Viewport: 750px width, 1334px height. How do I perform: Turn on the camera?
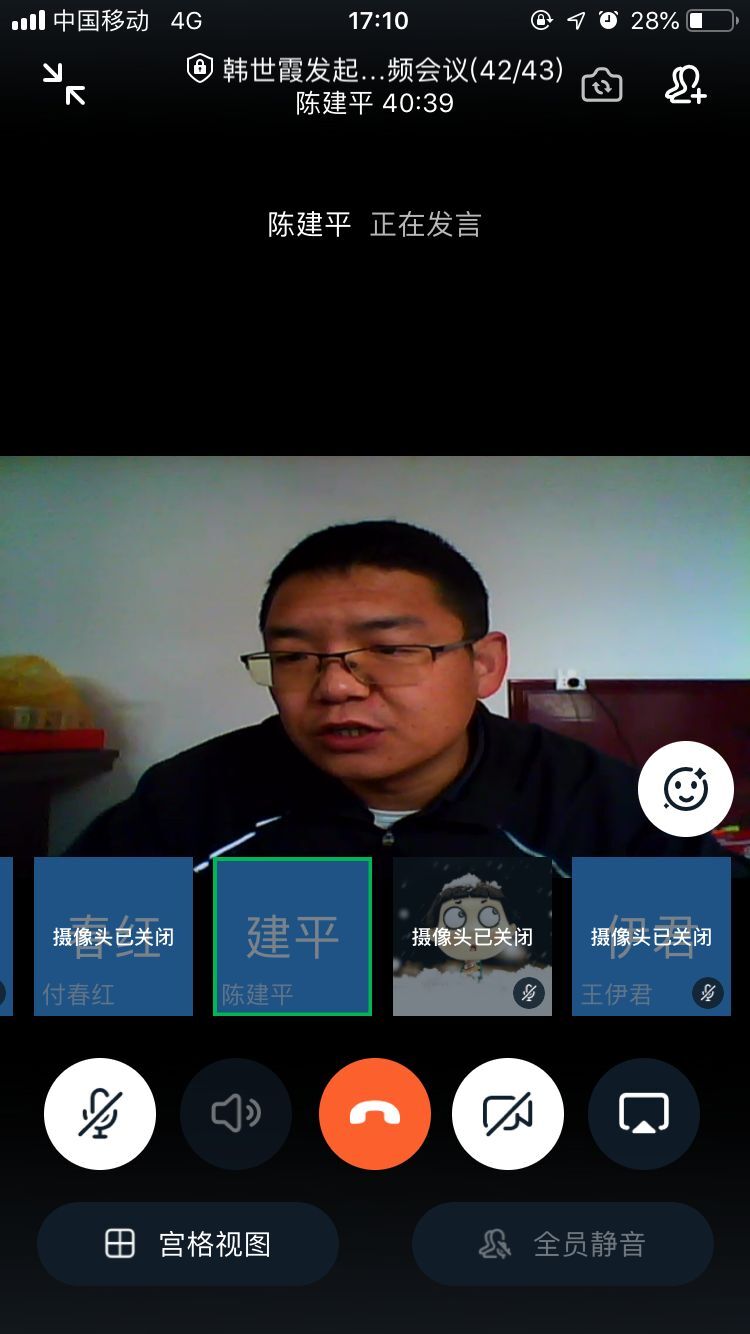point(508,1114)
